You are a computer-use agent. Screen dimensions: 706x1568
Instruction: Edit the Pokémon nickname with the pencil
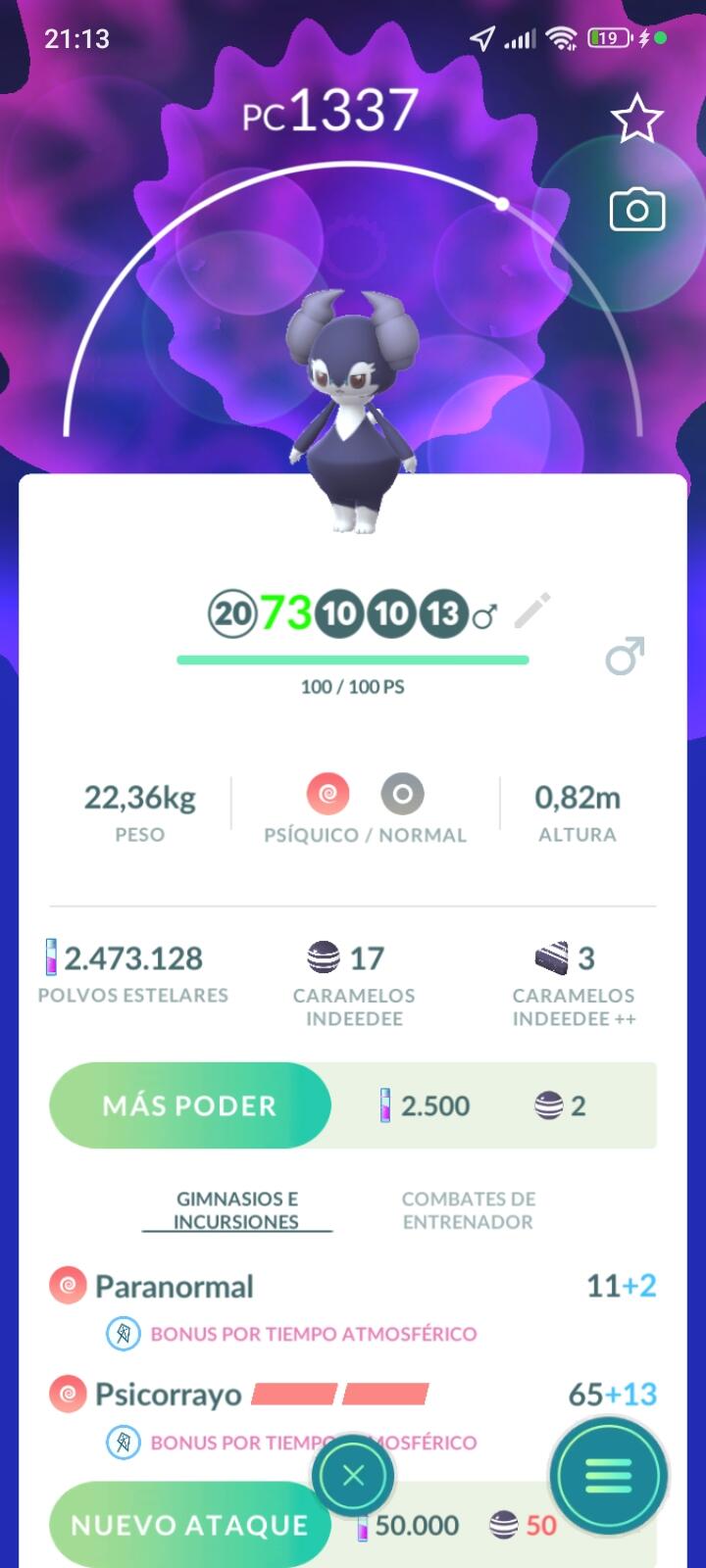[532, 612]
